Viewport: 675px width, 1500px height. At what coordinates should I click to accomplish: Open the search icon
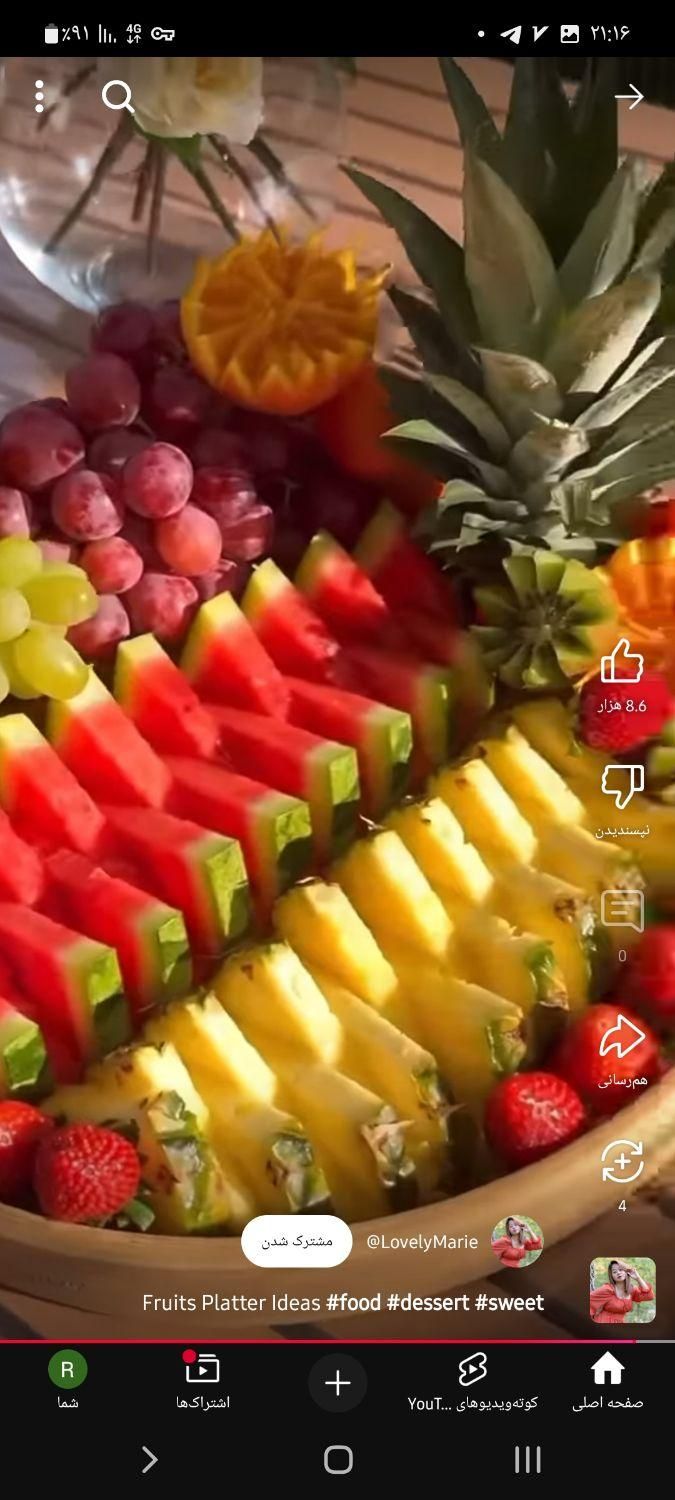(x=118, y=96)
